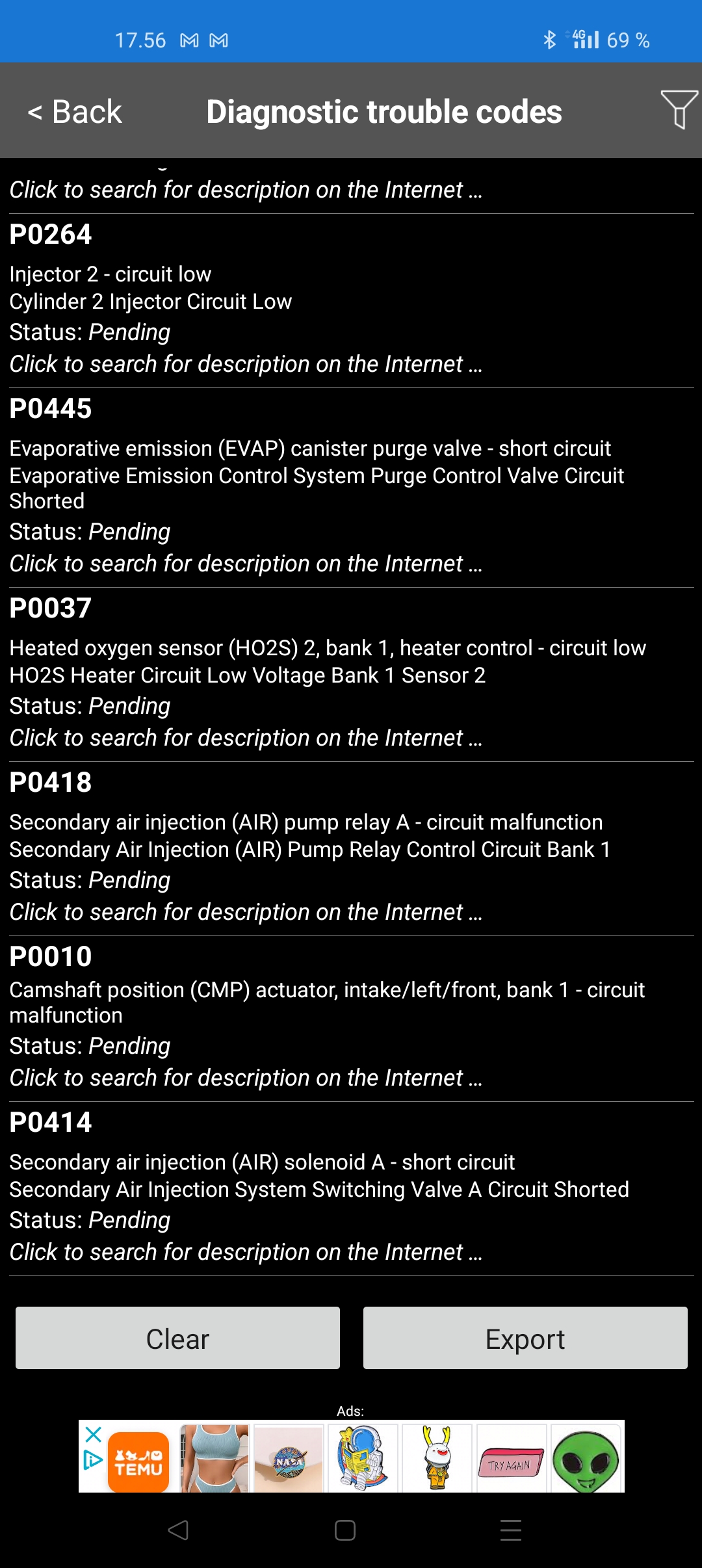Viewport: 702px width, 1568px height.
Task: Tap the NASA pin ad thumbnail
Action: coord(288,1461)
